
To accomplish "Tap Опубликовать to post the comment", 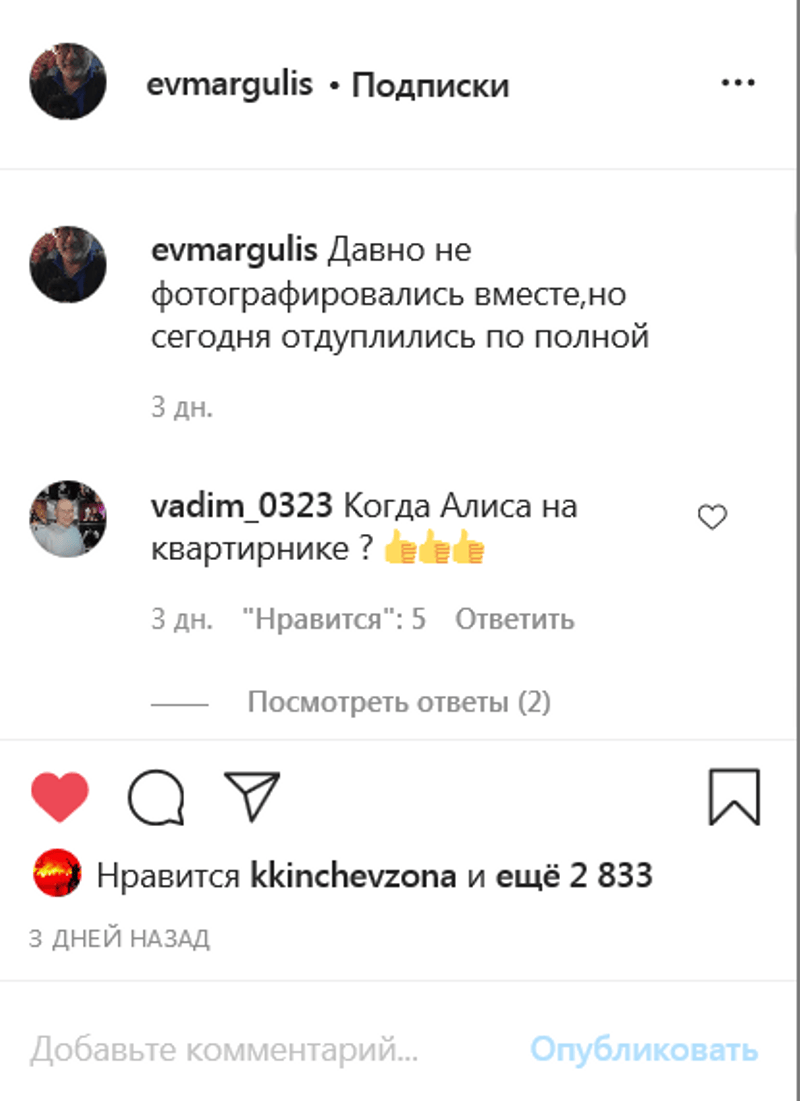I will 644,1050.
